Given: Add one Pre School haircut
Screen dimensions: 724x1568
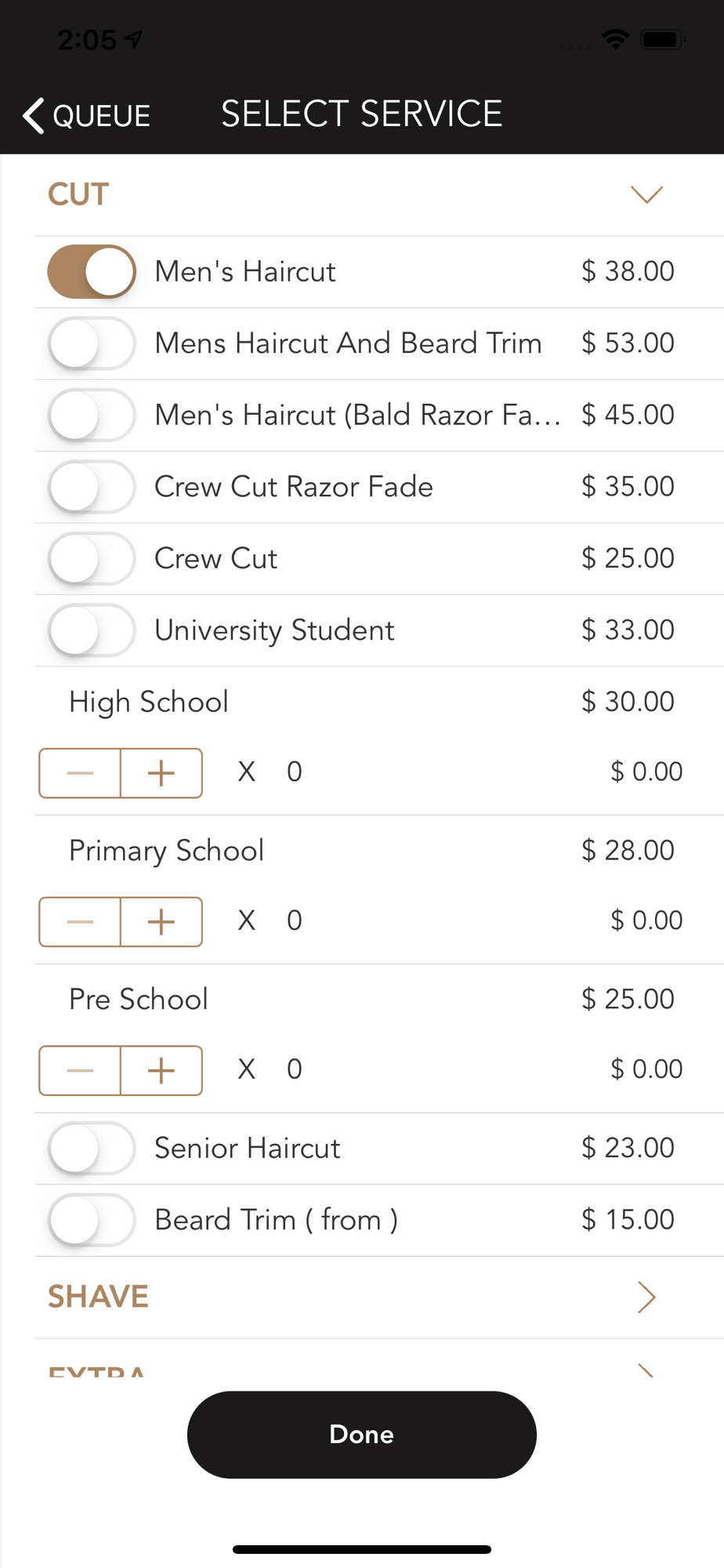Looking at the screenshot, I should [x=161, y=1070].
